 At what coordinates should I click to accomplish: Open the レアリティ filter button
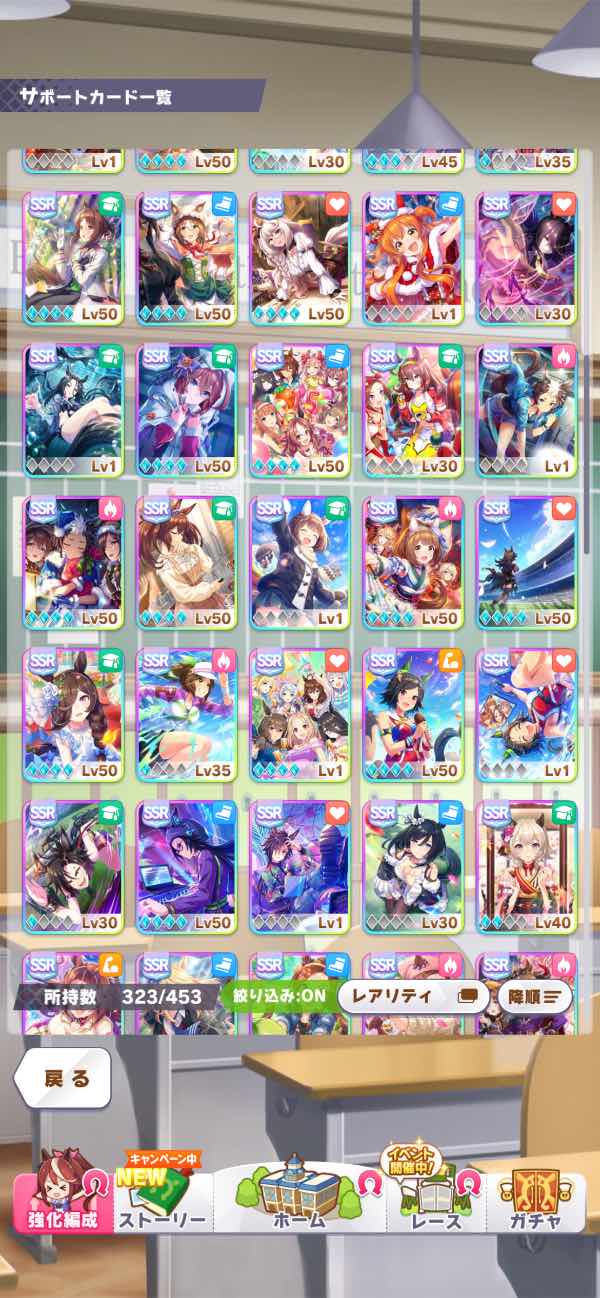pos(413,996)
